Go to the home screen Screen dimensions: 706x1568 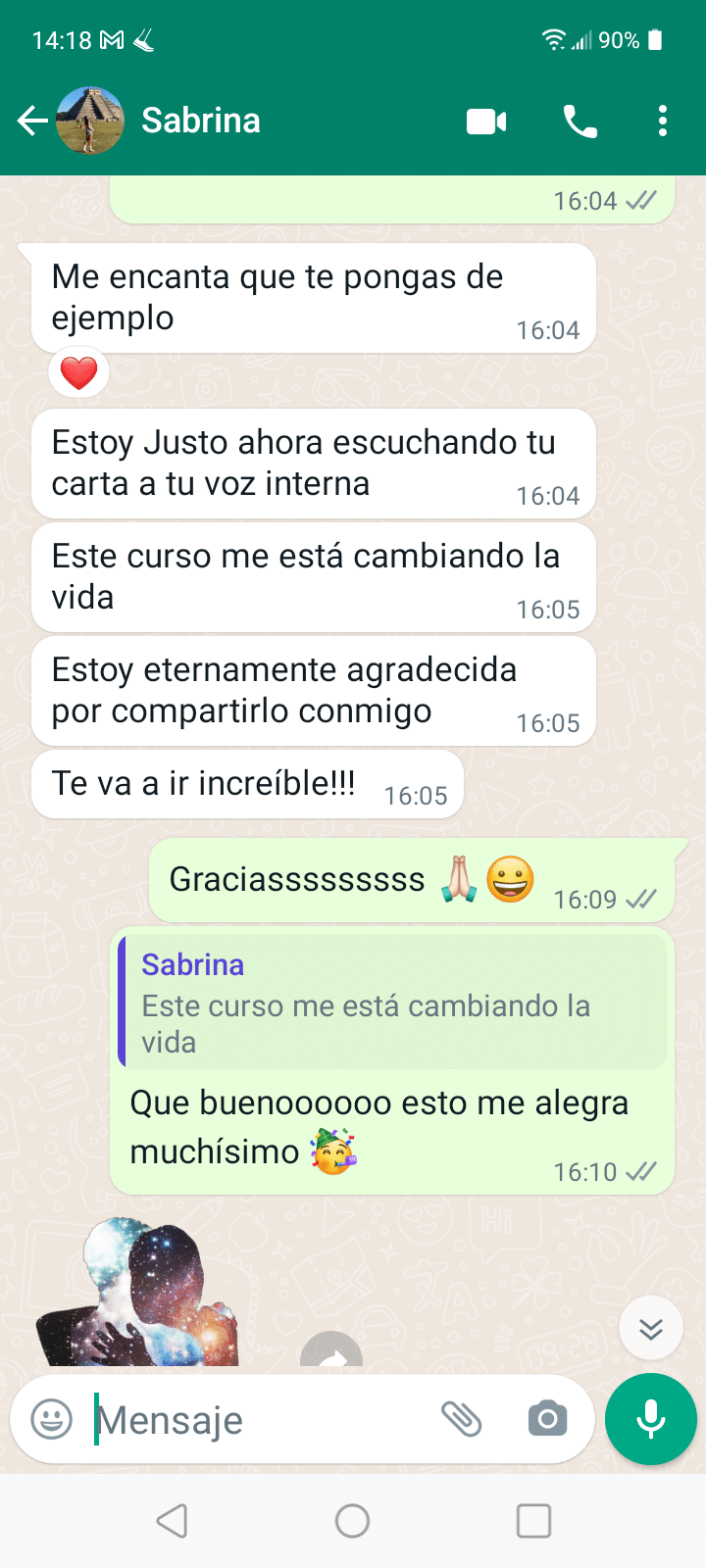pos(353,1521)
